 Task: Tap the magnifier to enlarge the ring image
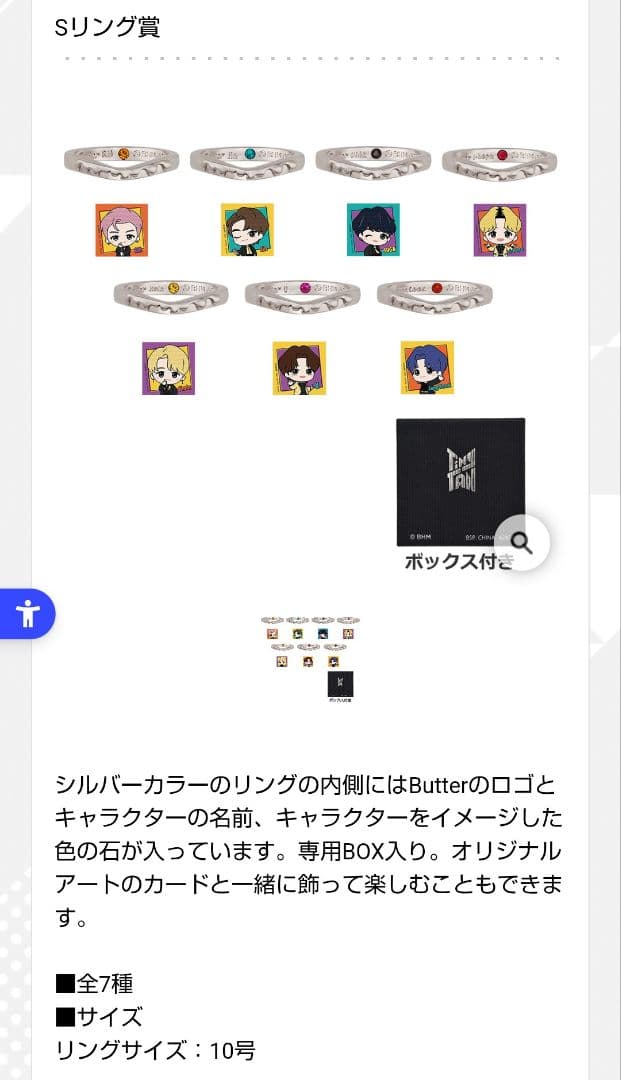(x=522, y=543)
